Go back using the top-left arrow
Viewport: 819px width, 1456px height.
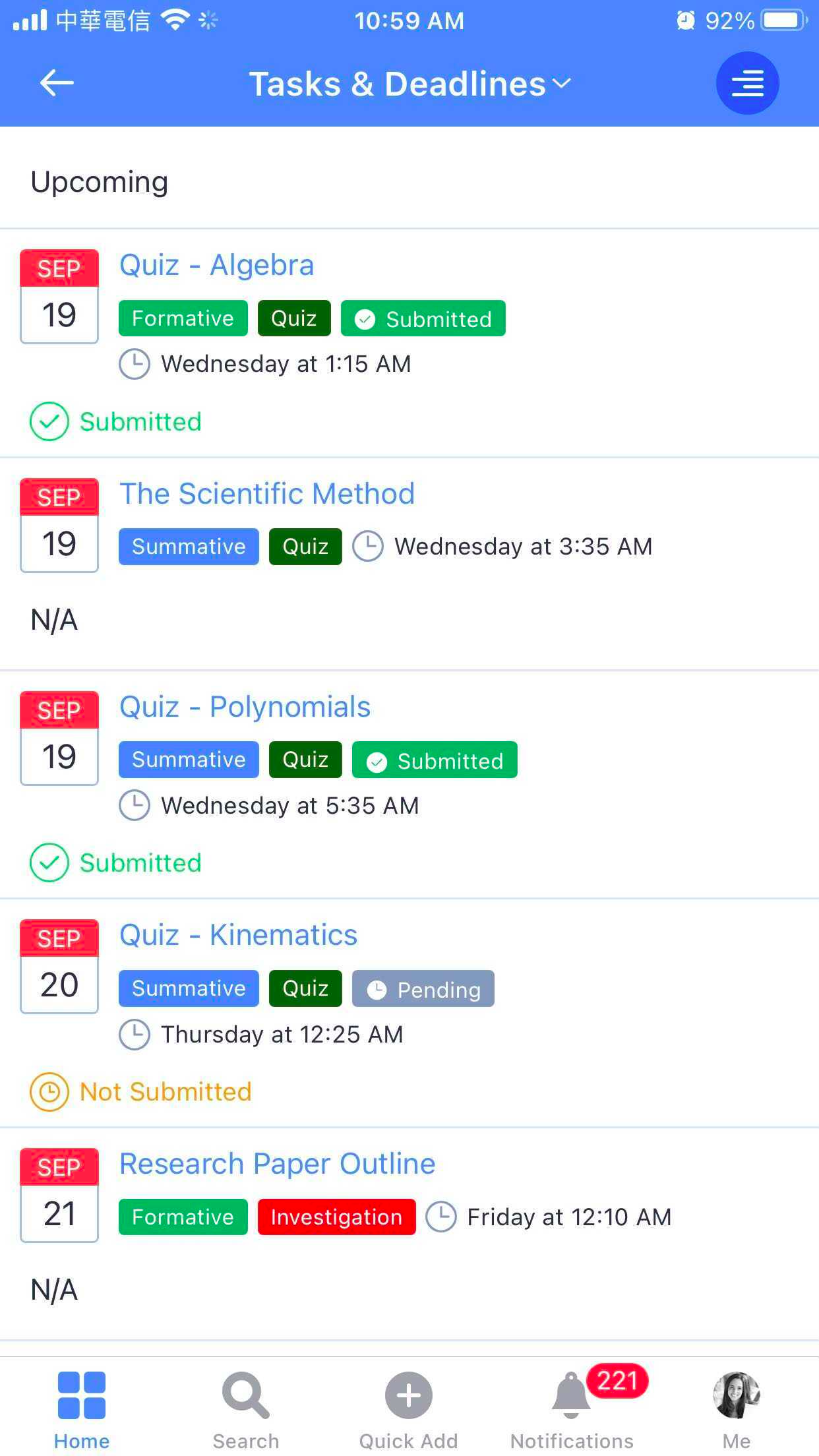(57, 84)
